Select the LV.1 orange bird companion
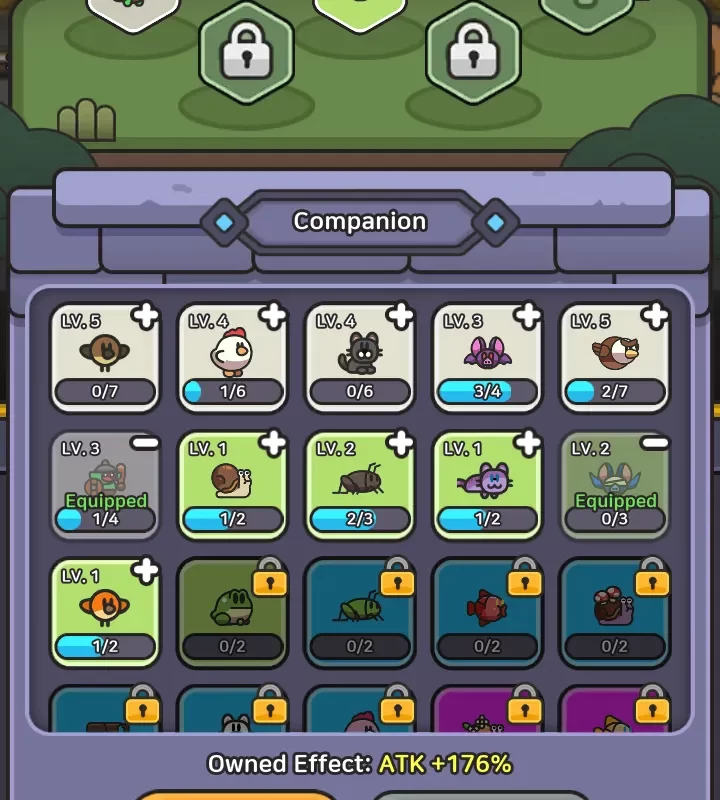Screen dimensions: 720x800 [105, 611]
